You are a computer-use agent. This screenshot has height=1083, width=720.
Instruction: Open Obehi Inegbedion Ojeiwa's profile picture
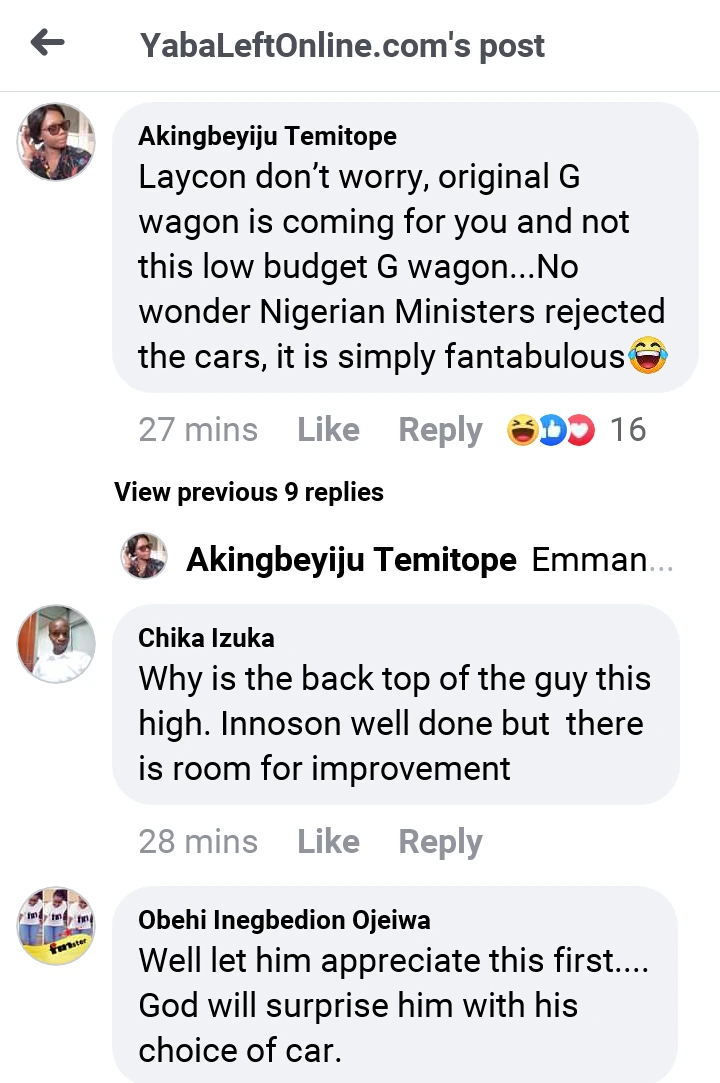tap(56, 925)
